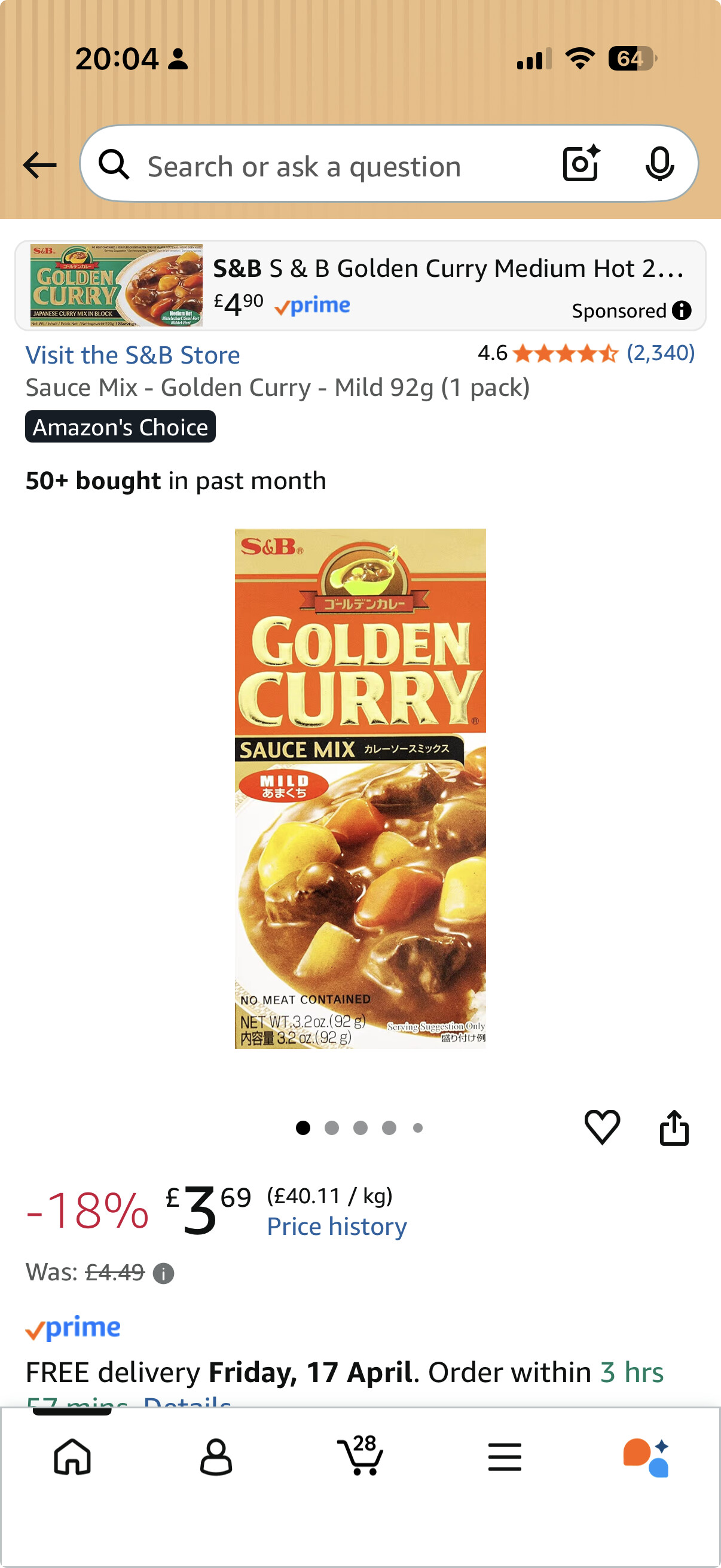This screenshot has width=721, height=1568.
Task: Open the 2,340 customer ratings
Action: point(660,353)
